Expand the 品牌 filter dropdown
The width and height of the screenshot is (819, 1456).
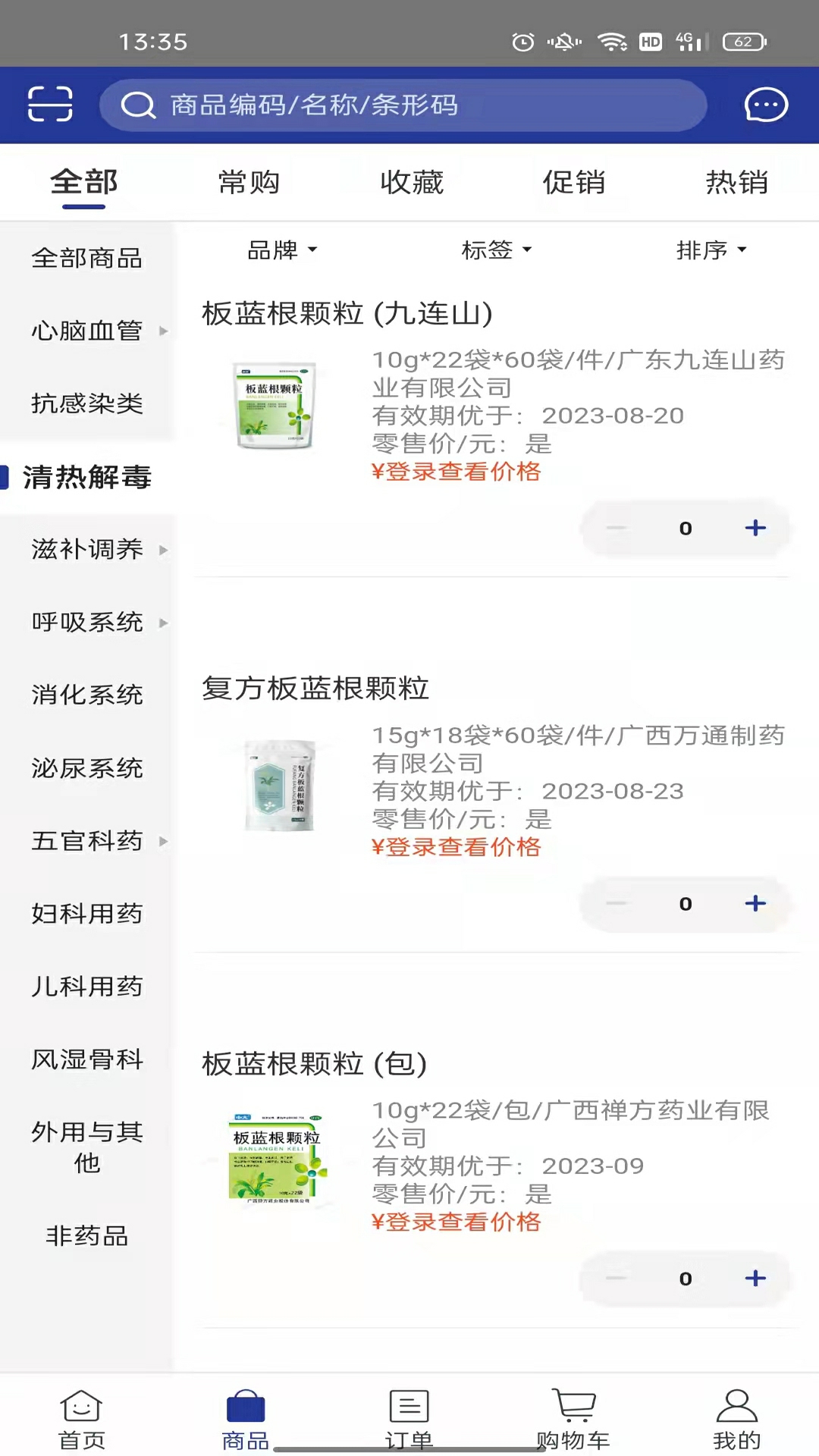[282, 249]
